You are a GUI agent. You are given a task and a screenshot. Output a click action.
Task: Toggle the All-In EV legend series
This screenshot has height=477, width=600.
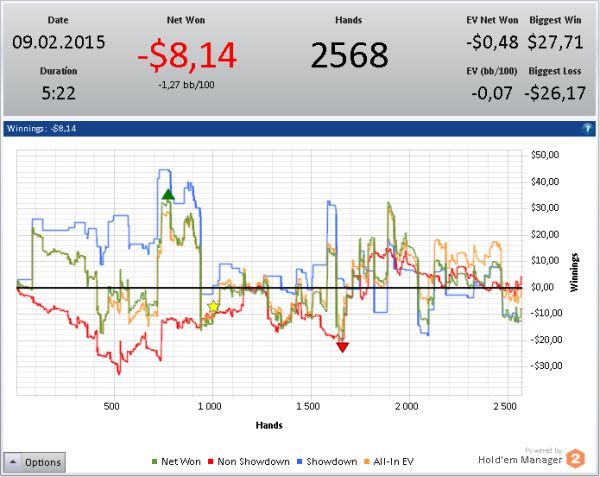click(389, 462)
